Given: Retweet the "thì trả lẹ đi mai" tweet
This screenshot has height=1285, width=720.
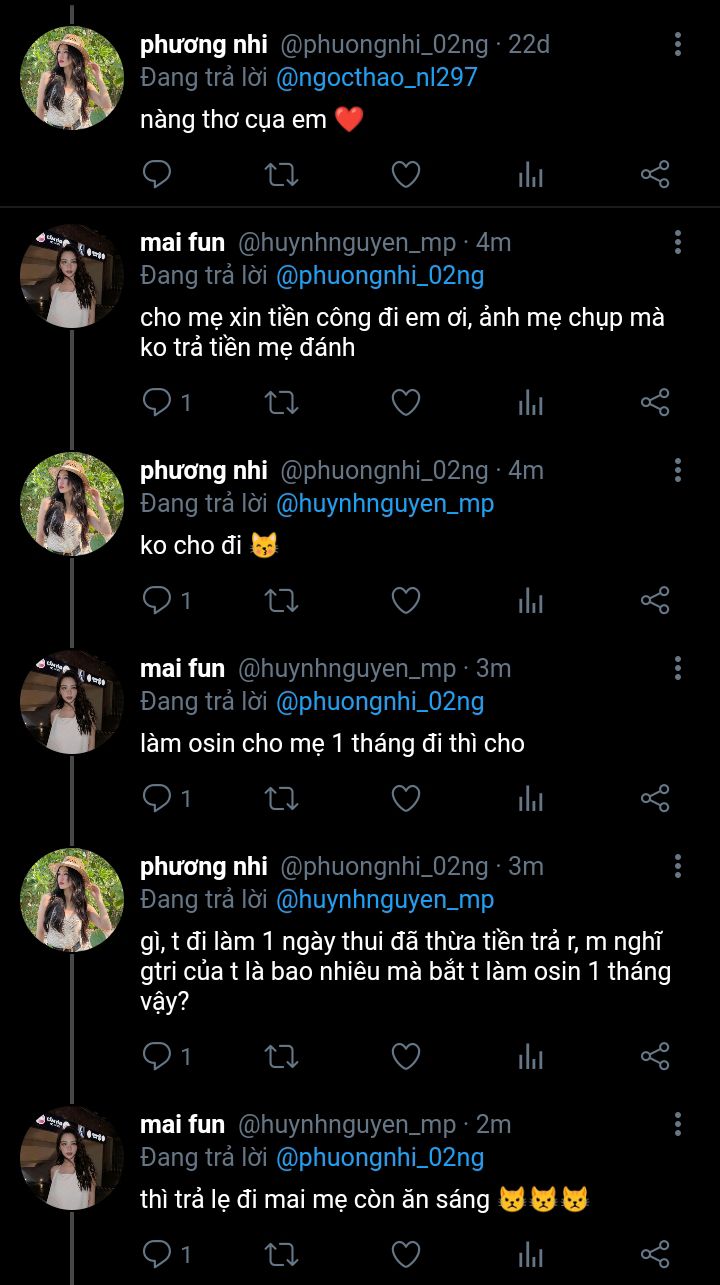Looking at the screenshot, I should click(x=281, y=1254).
